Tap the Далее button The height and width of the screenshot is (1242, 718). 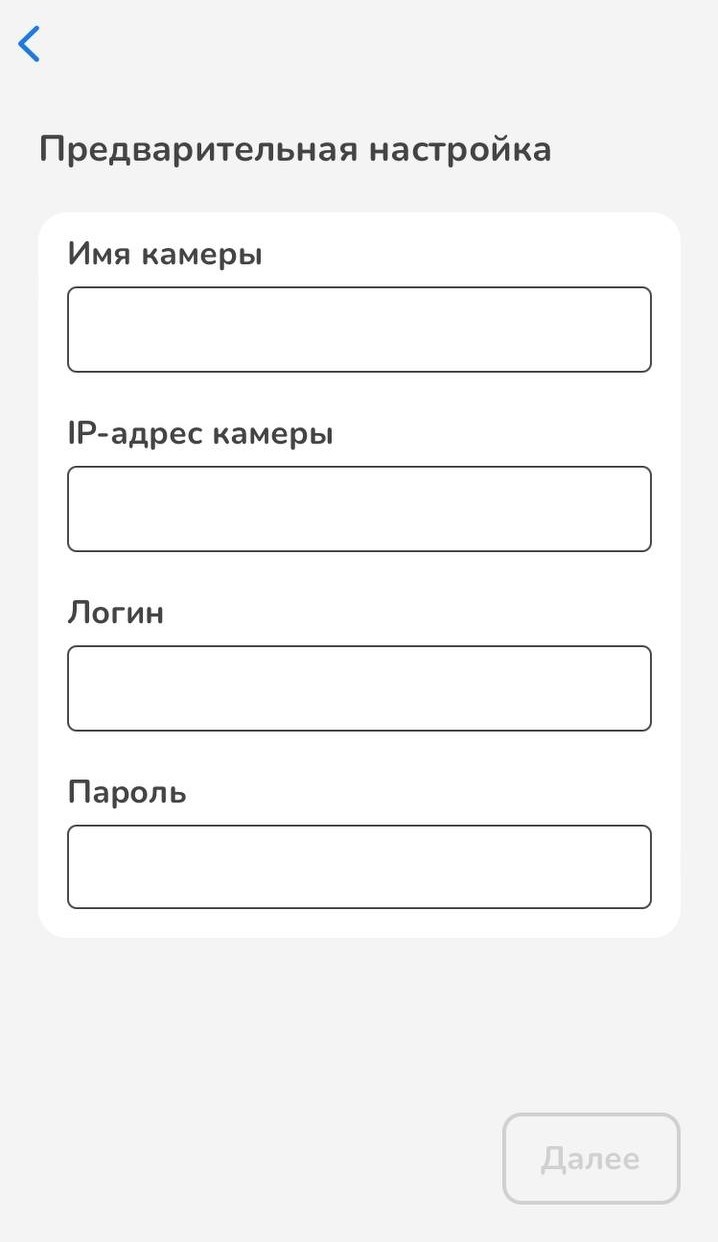(591, 1158)
